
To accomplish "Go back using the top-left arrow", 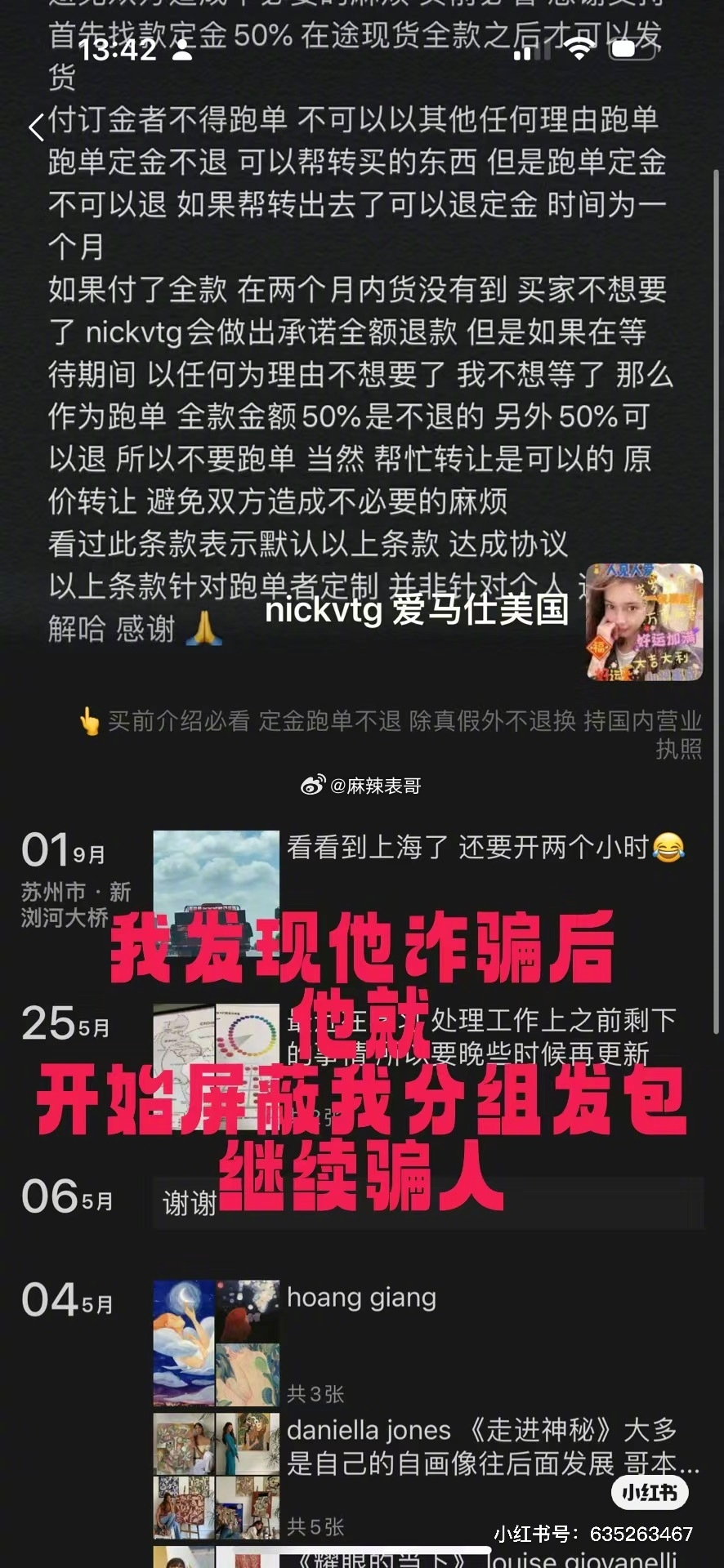I will point(36,128).
